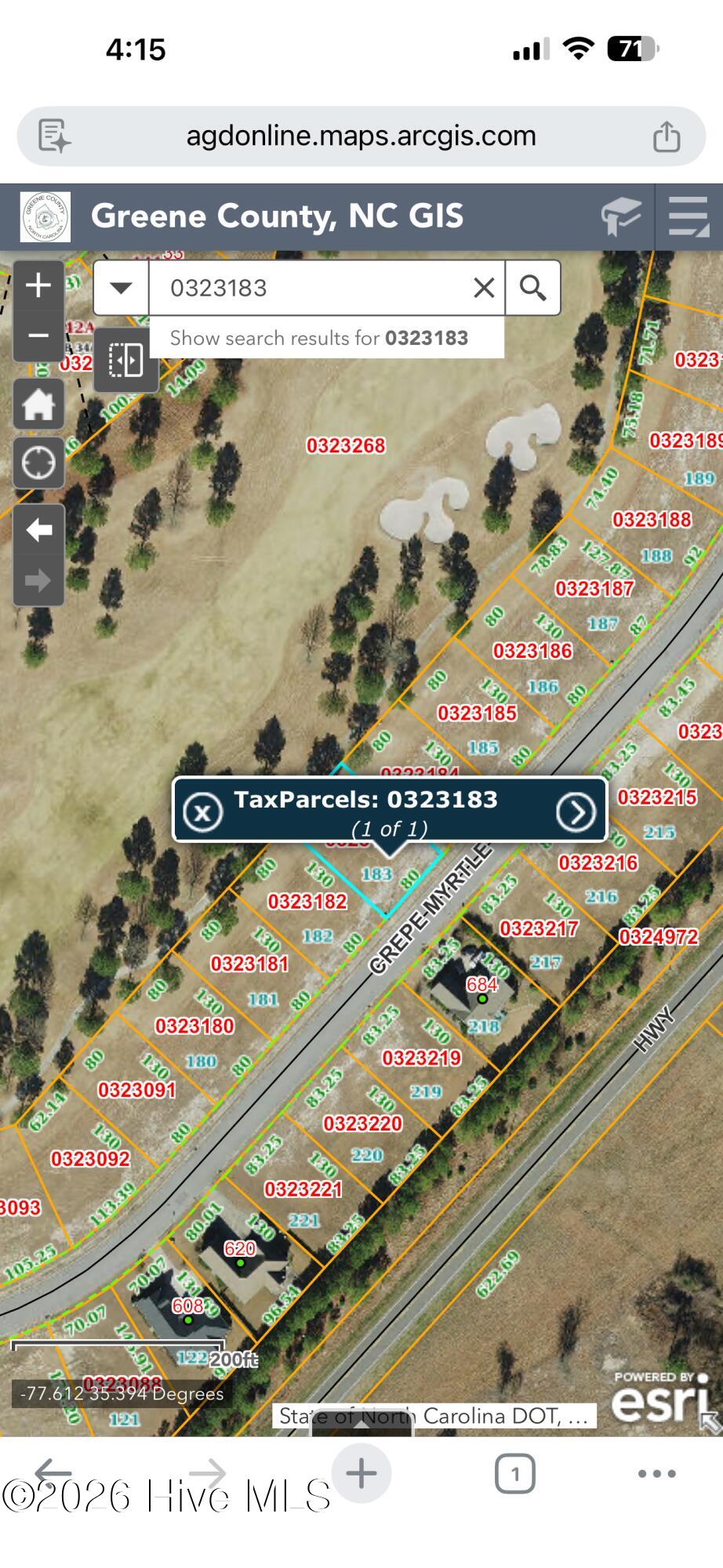View open browser tabs
Screen dimensions: 723x1568
click(x=514, y=1474)
